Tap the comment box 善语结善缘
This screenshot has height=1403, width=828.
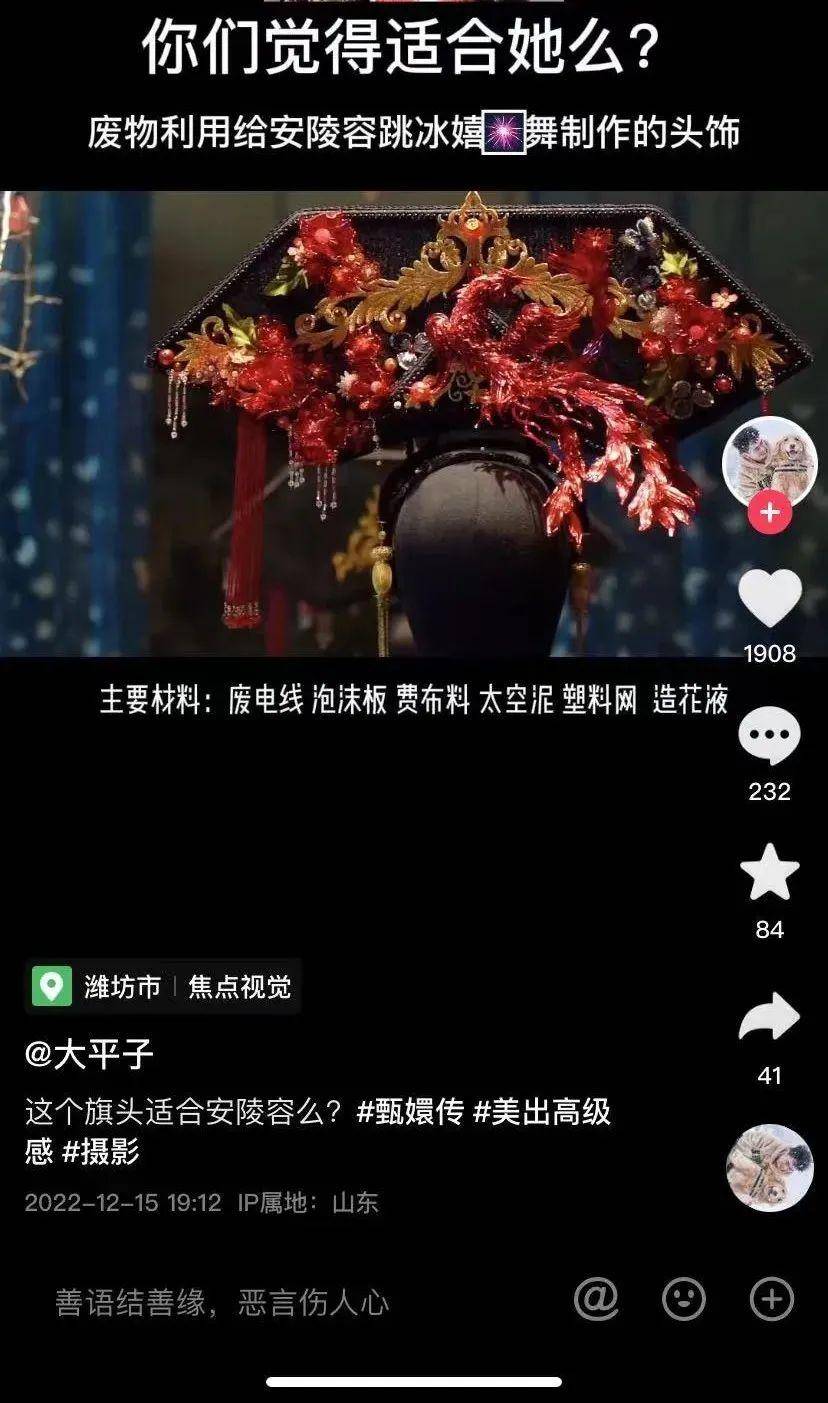222,1302
